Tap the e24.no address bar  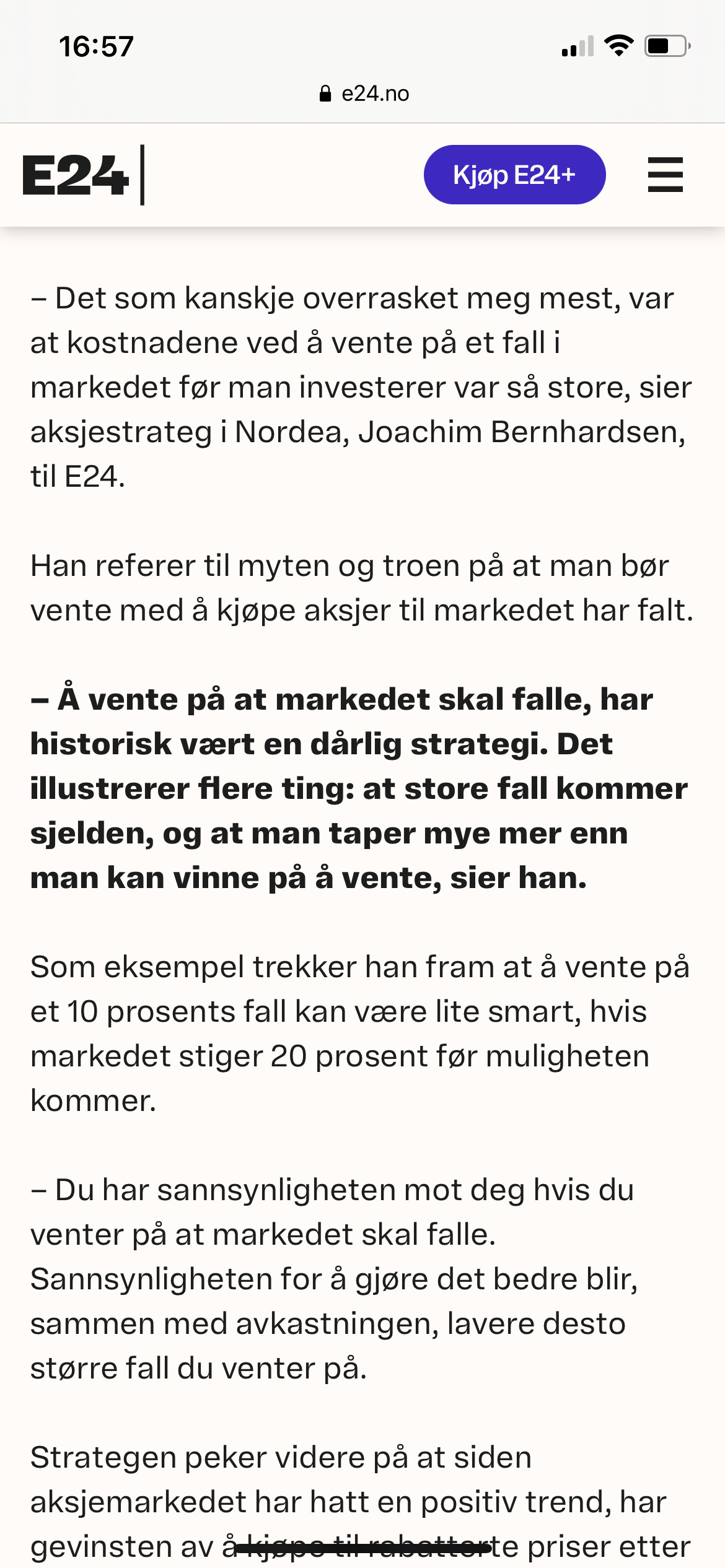pyautogui.click(x=364, y=94)
